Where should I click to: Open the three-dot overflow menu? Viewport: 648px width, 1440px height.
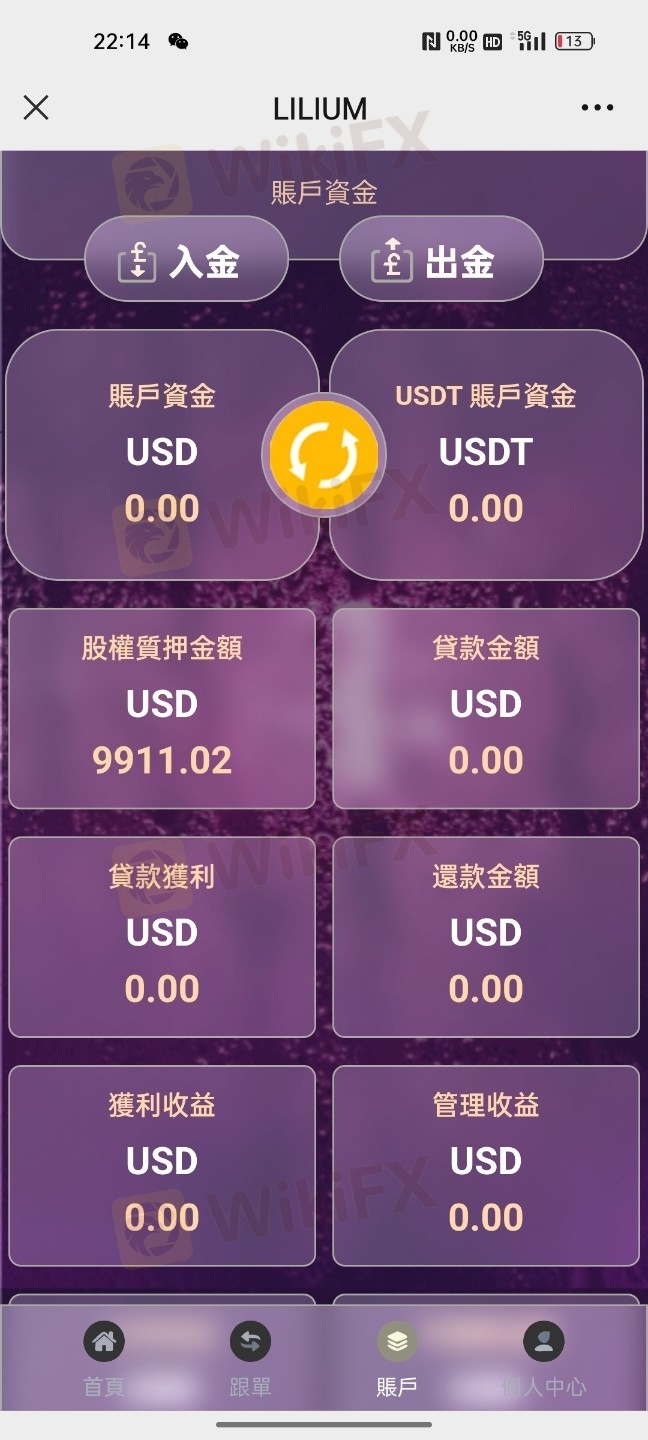pyautogui.click(x=597, y=107)
